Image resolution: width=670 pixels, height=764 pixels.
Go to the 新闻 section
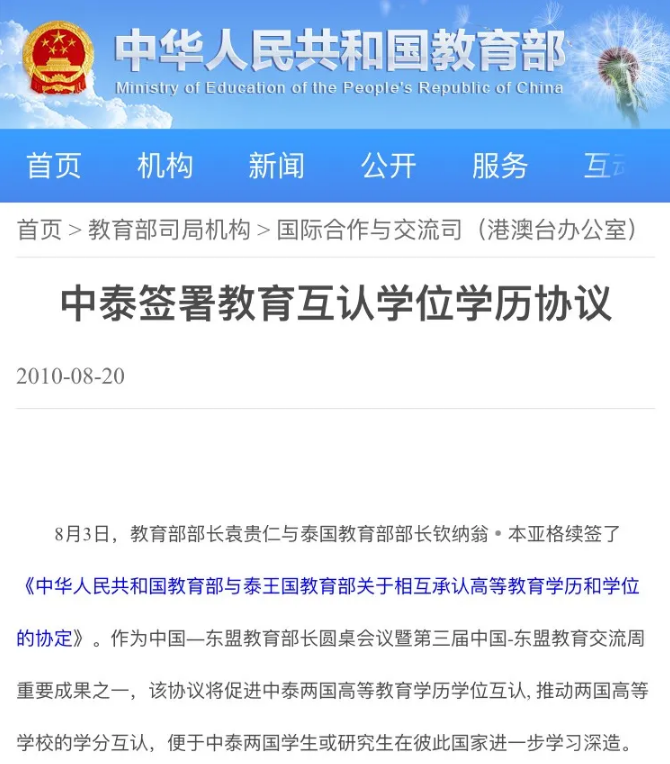(x=276, y=166)
